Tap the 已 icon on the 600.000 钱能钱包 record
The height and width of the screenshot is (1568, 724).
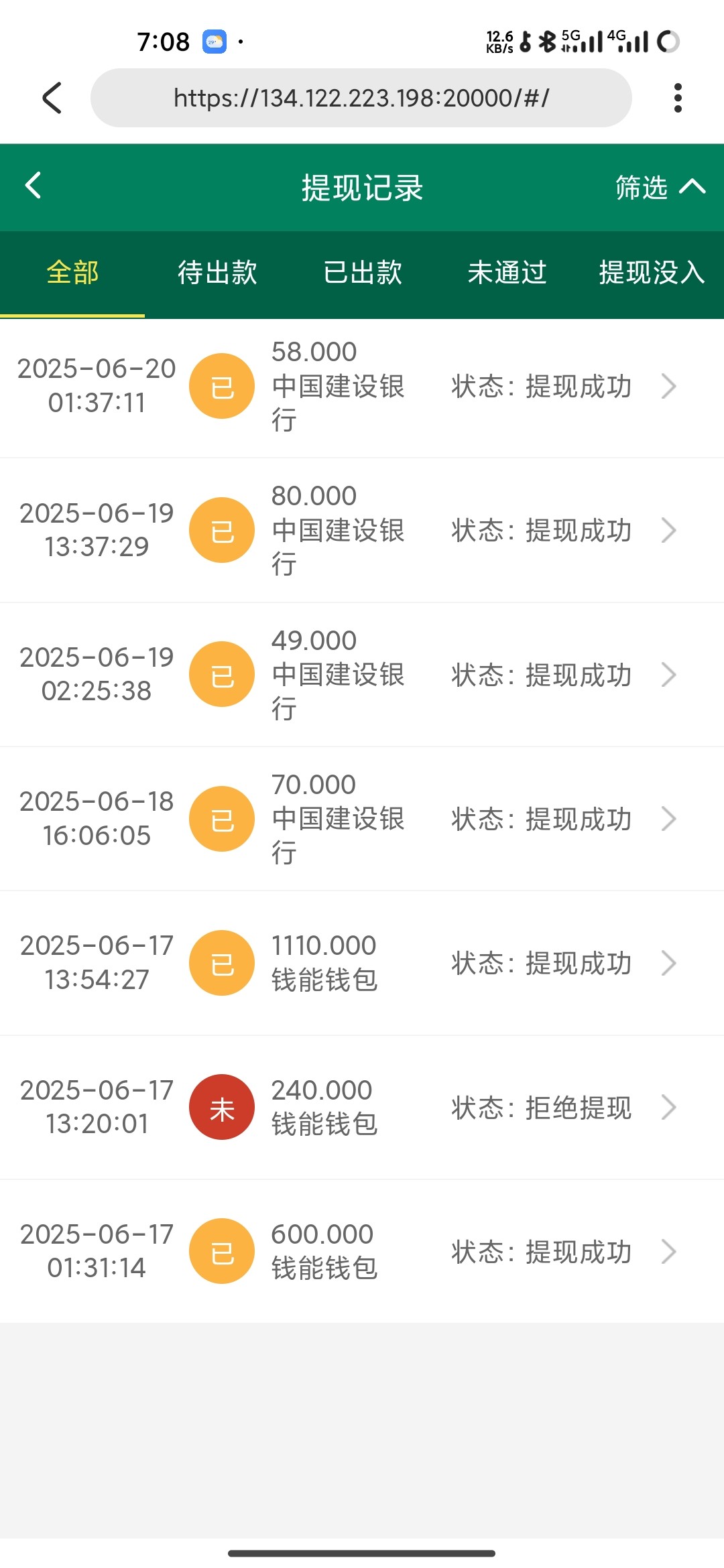pyautogui.click(x=222, y=1250)
